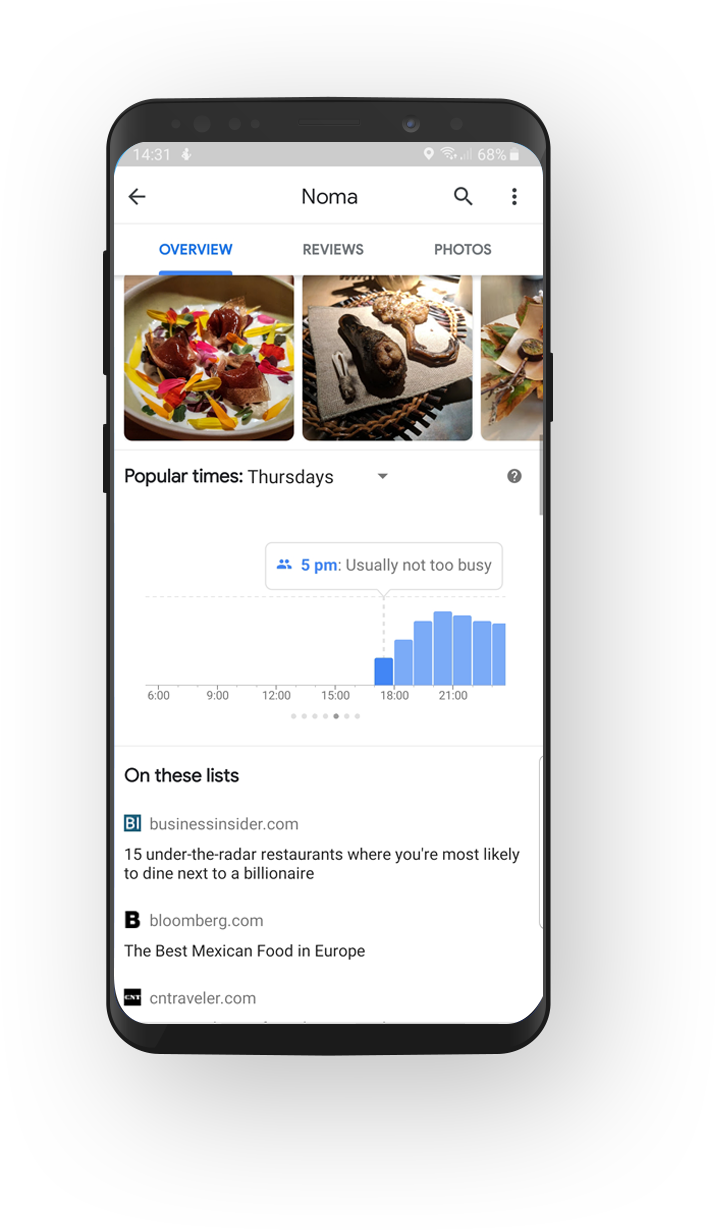Open the colorful flower dish photo
The height and width of the screenshot is (1230, 716).
[x=209, y=358]
